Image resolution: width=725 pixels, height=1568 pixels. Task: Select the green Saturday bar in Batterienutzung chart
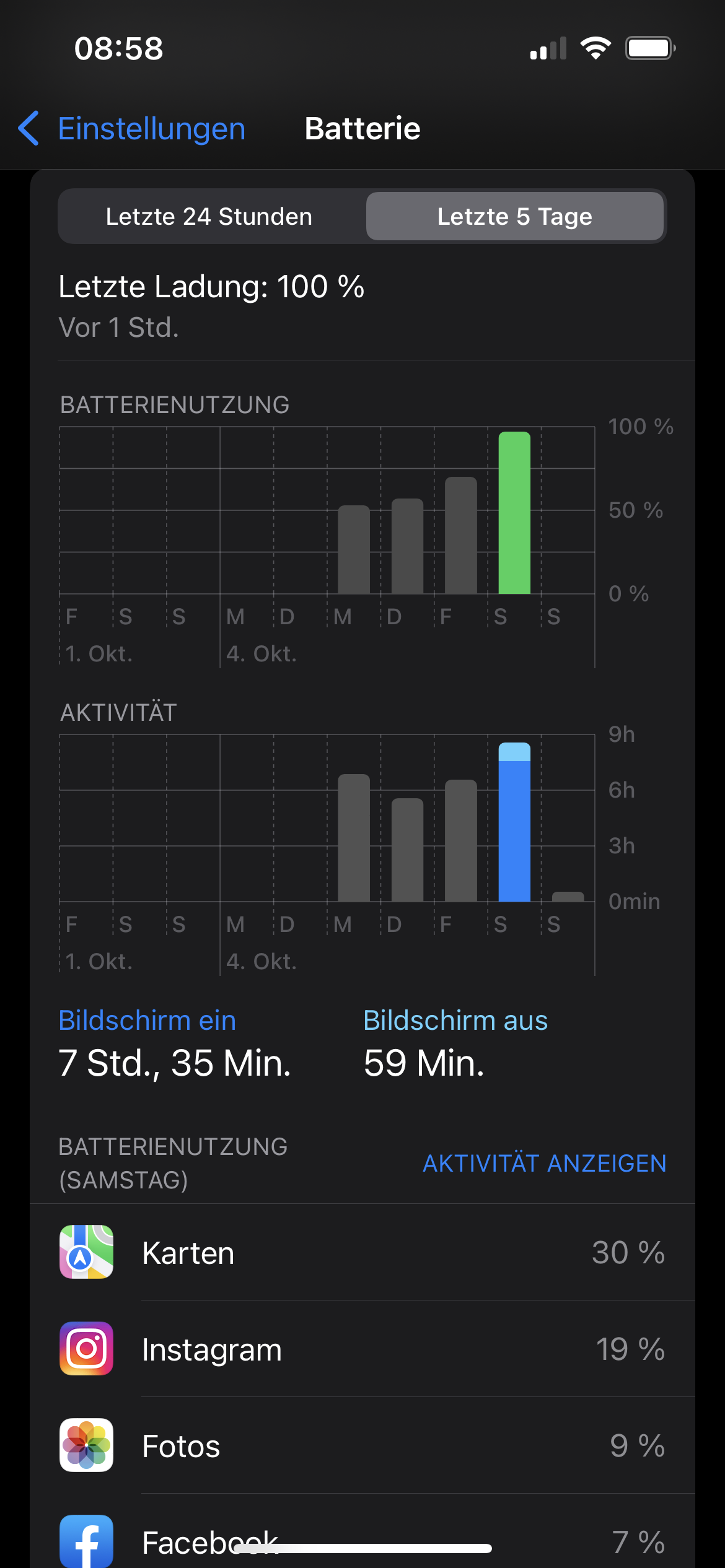[514, 513]
